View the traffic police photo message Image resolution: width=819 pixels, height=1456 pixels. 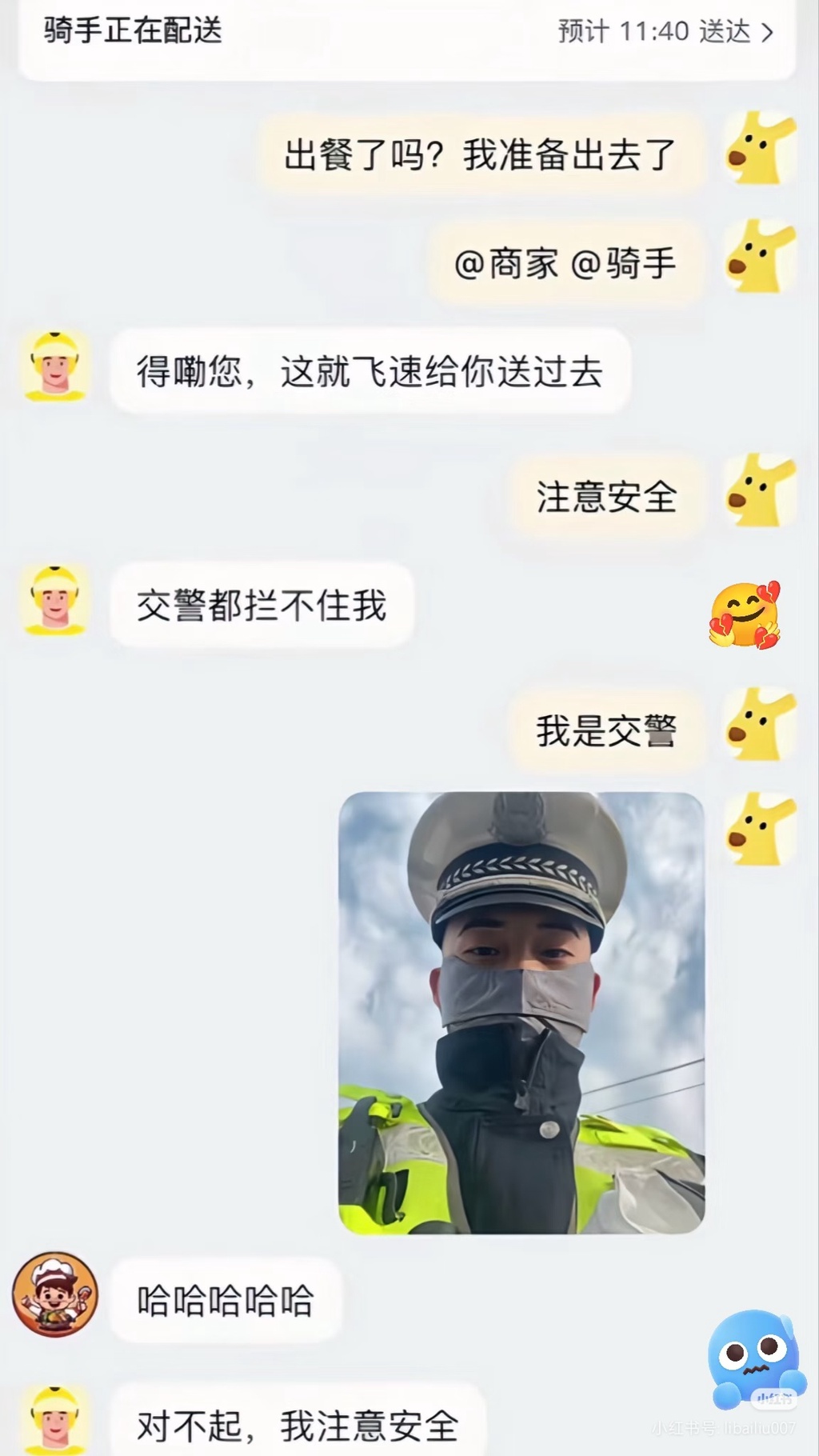tap(521, 1012)
